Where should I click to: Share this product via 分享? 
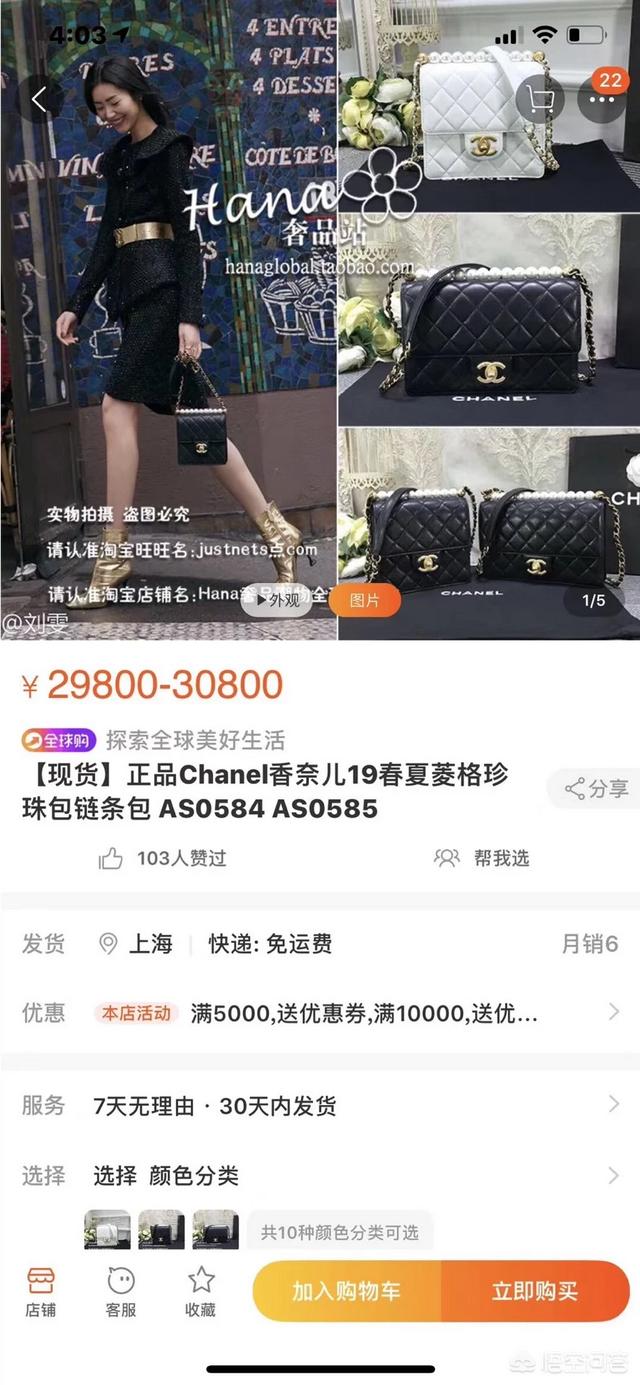[596, 789]
